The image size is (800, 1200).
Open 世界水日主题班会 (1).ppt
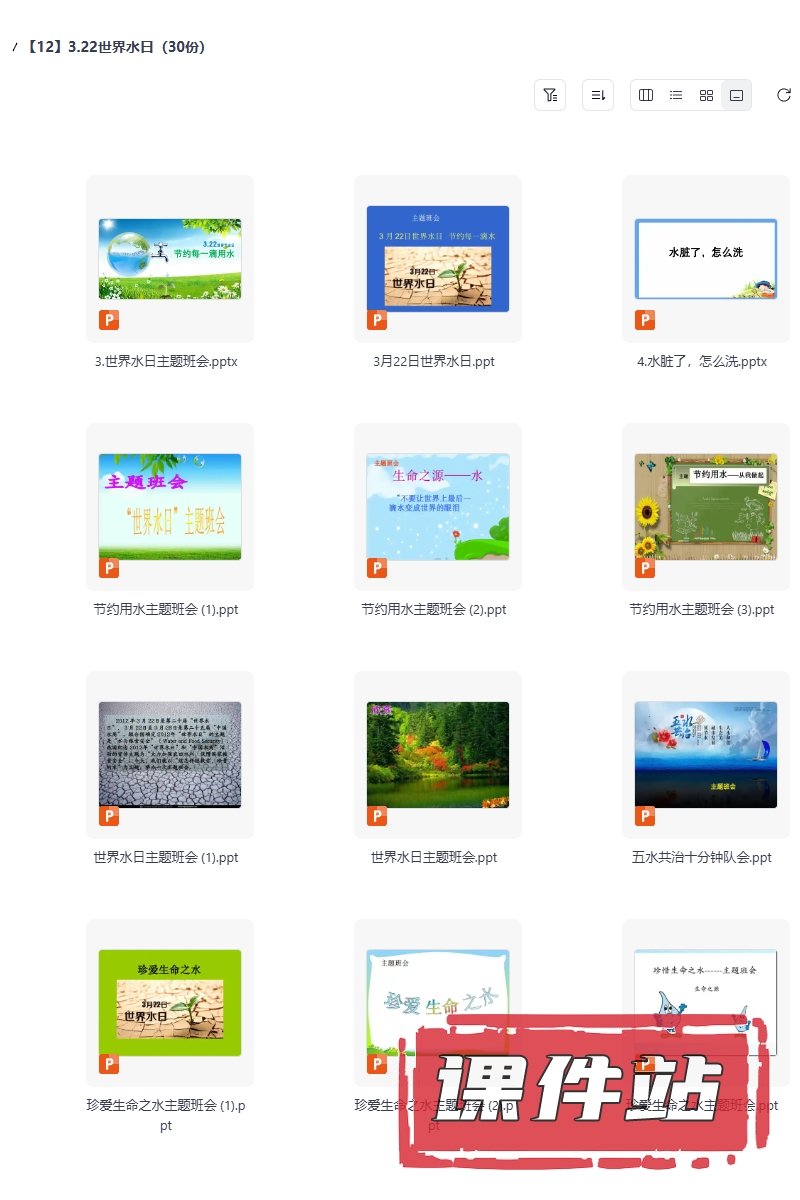(170, 755)
